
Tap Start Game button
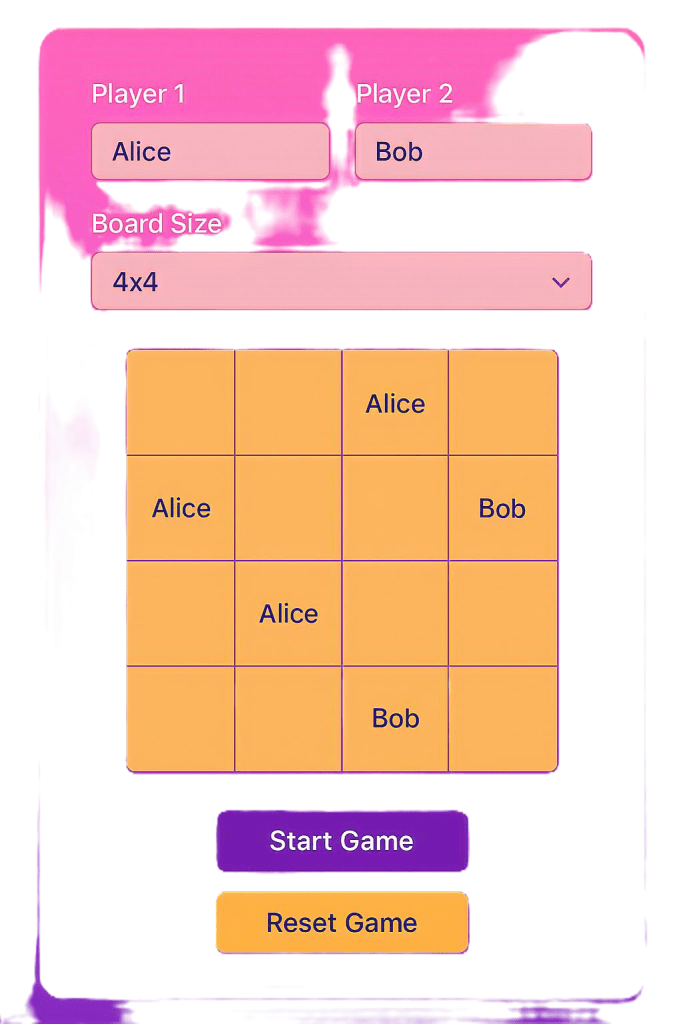click(342, 841)
